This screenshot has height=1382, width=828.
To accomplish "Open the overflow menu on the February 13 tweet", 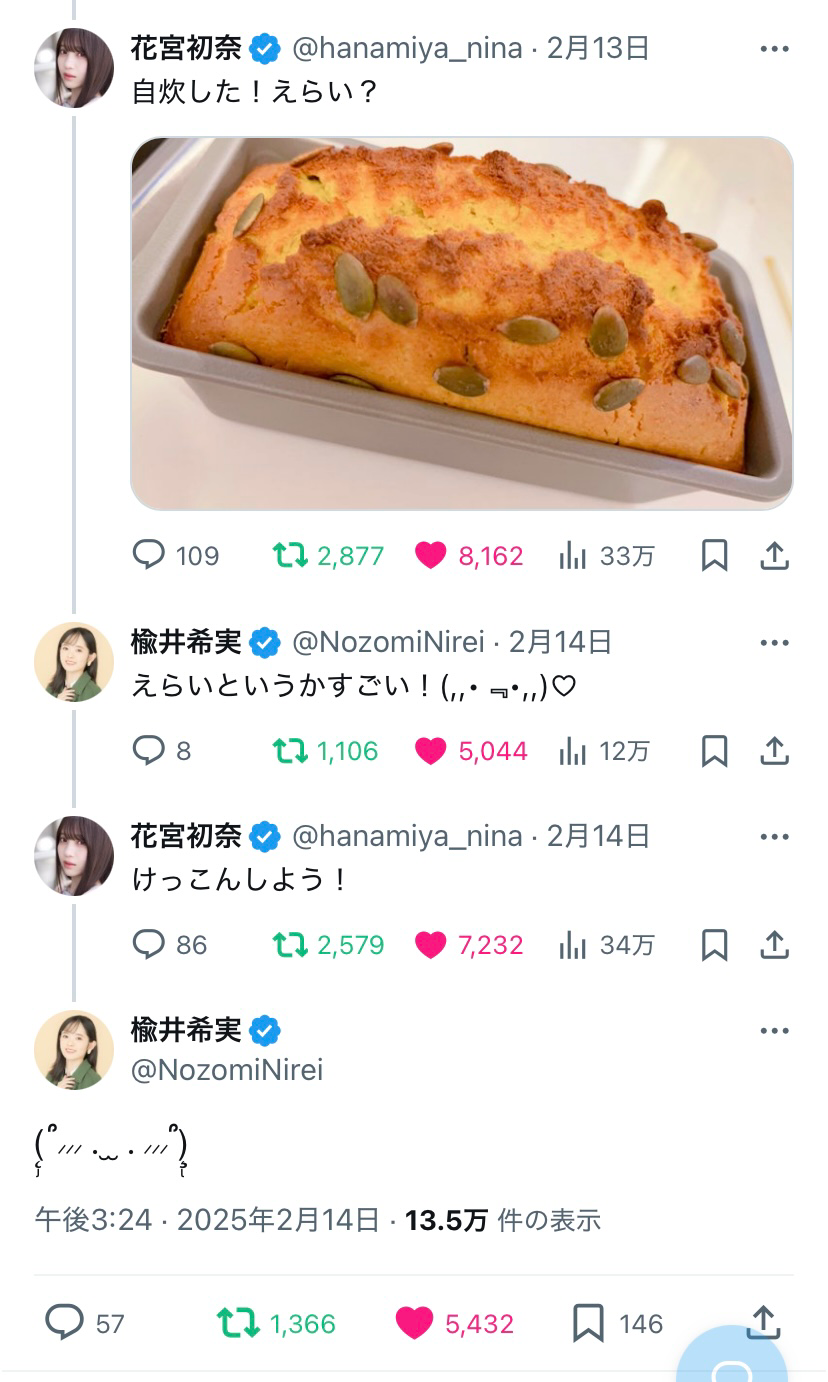I will click(x=775, y=48).
